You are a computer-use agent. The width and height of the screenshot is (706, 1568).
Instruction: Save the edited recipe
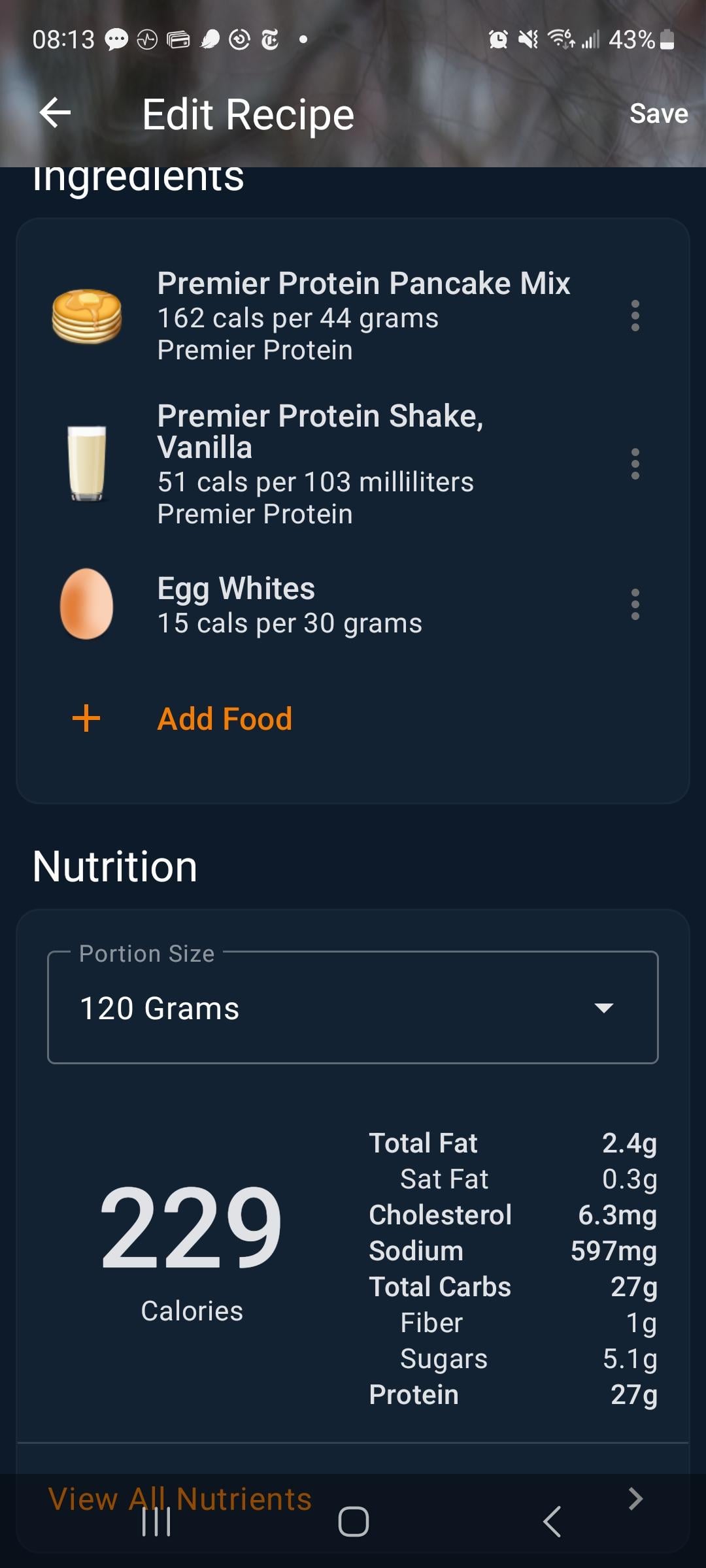pyautogui.click(x=658, y=114)
